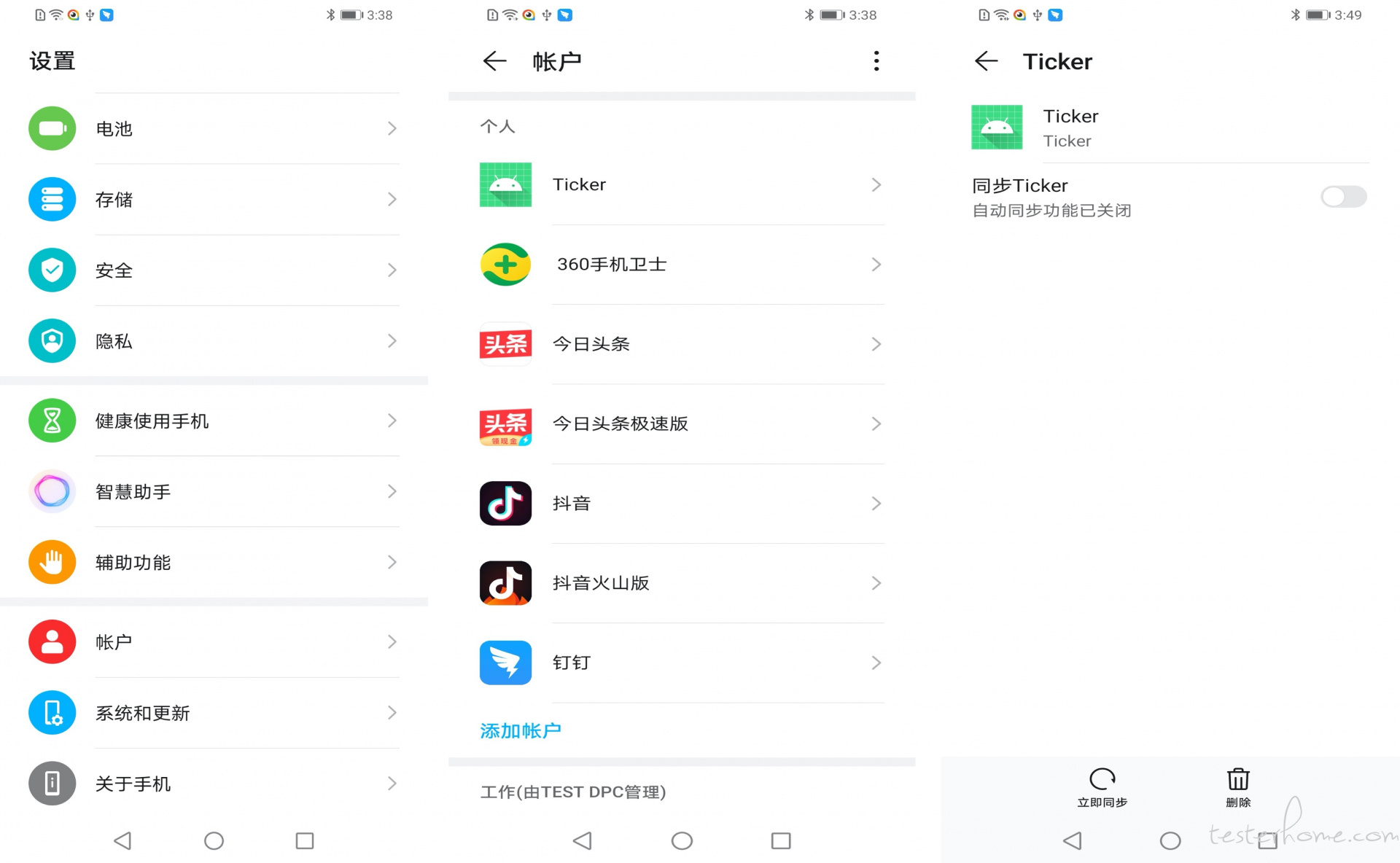Viewport: 1400px width, 863px height.
Task: Open the 电池 battery settings row
Action: tap(211, 129)
